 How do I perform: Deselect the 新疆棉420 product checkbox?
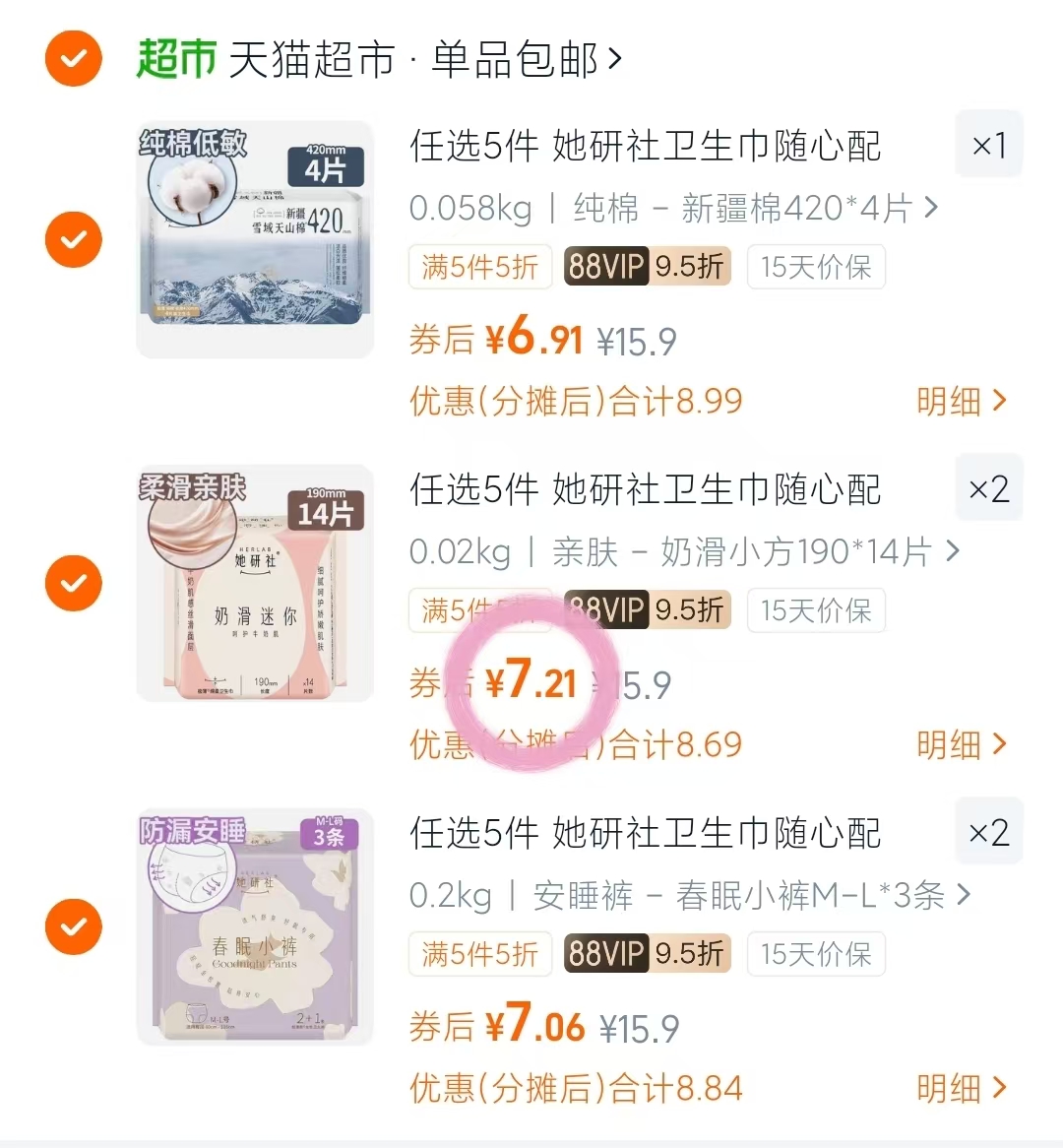(74, 239)
